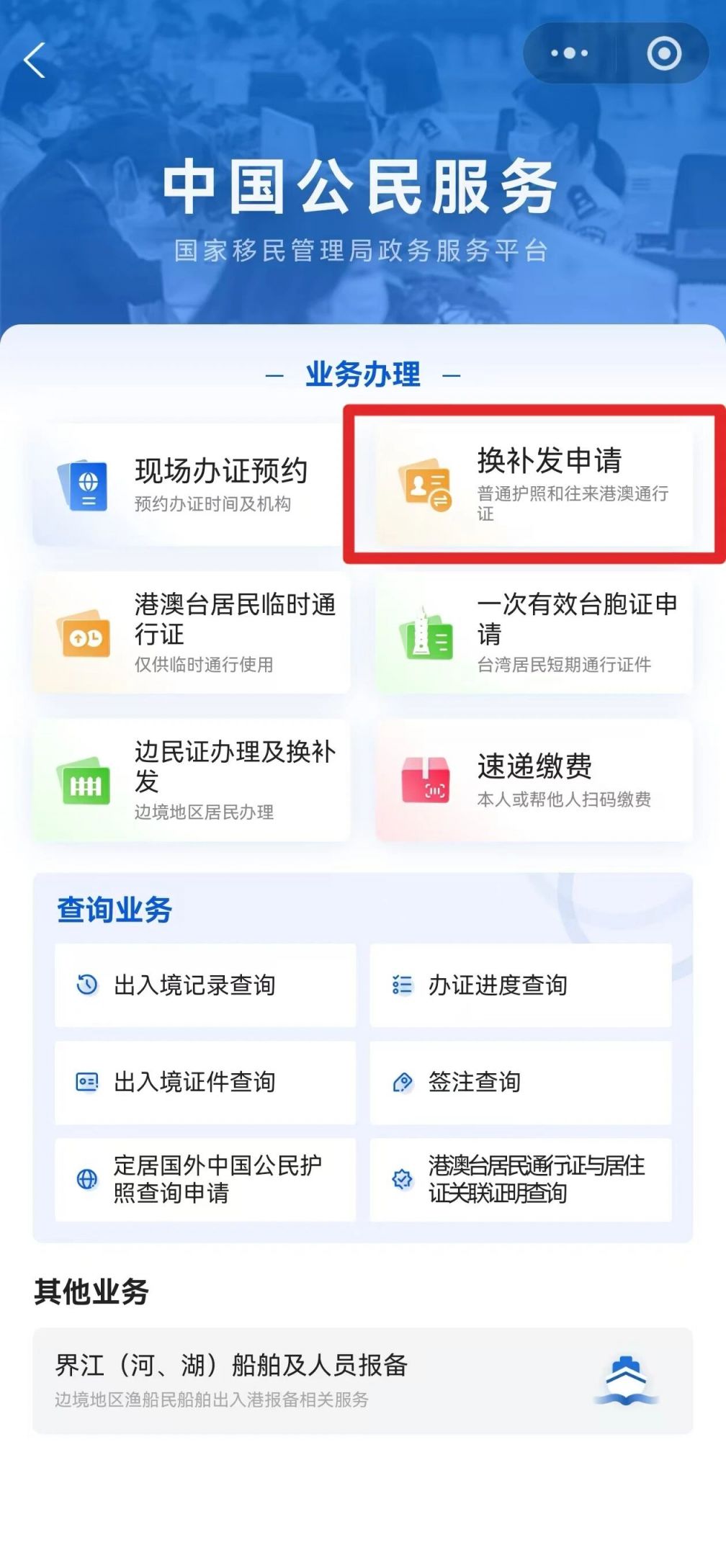Open the mini program more-options menu
The width and height of the screenshot is (726, 1568).
tap(569, 53)
